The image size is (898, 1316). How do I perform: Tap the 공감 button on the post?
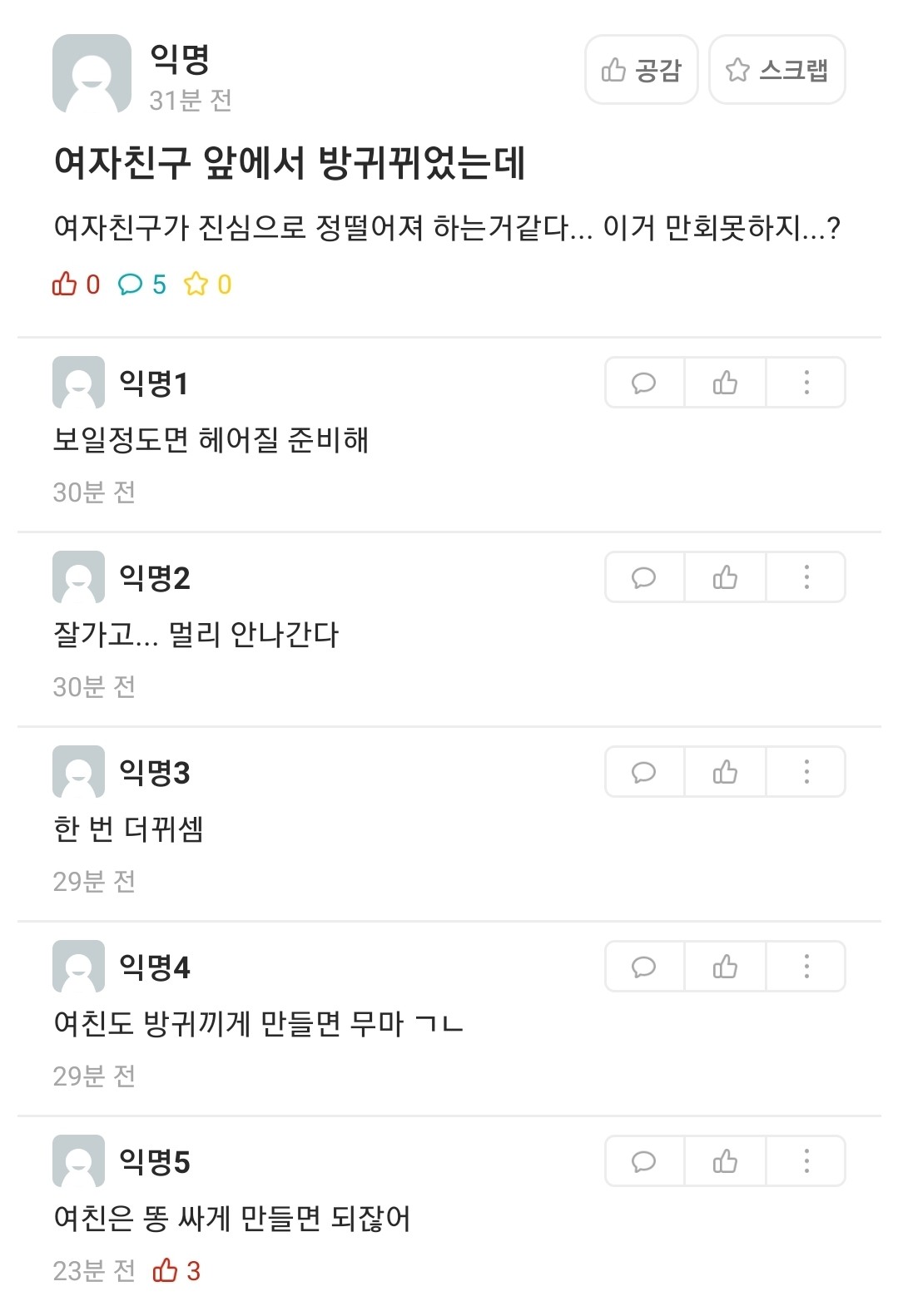641,70
